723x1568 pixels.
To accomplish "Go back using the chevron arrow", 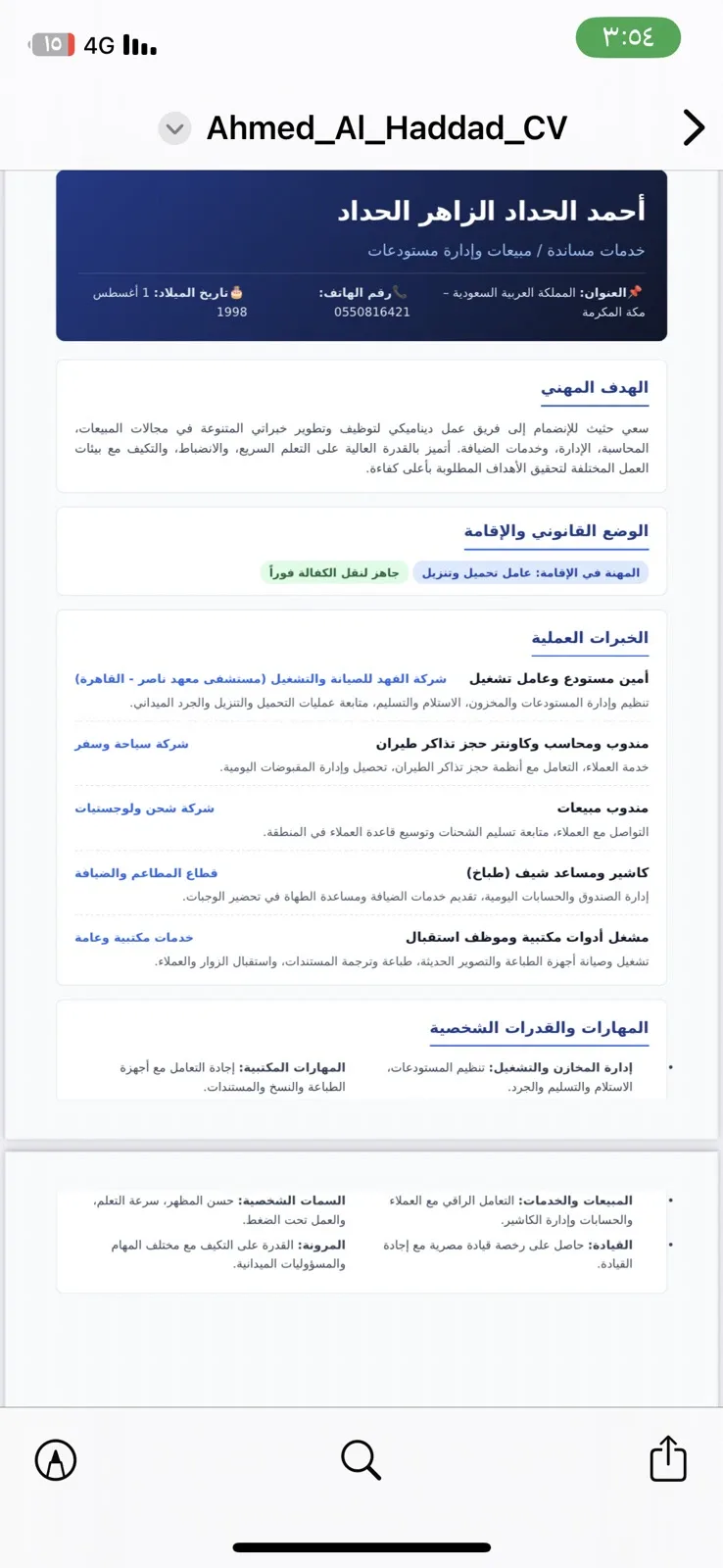I will [x=694, y=127].
